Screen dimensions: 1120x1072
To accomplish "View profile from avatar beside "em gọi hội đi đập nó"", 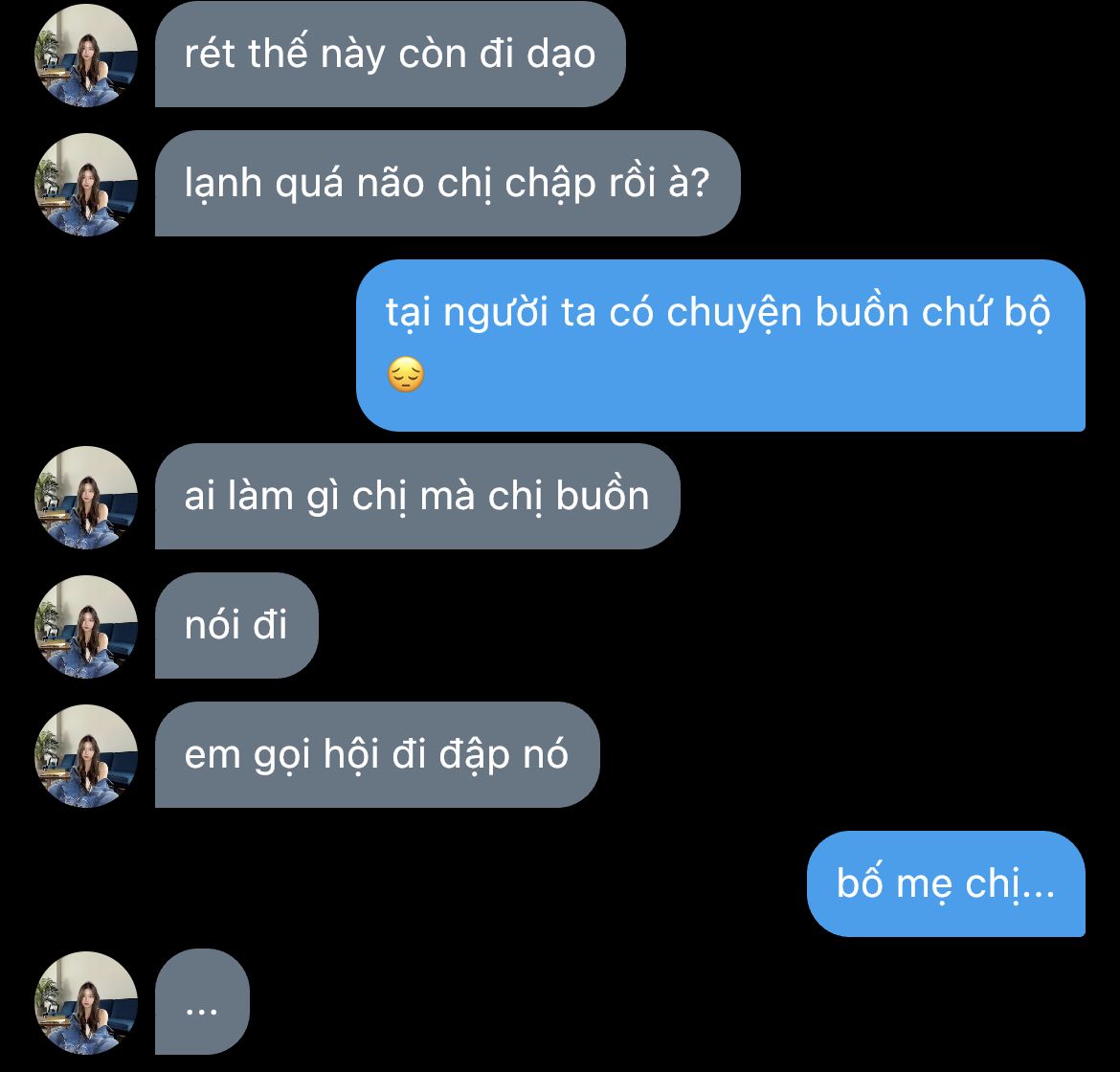I will click(x=86, y=755).
